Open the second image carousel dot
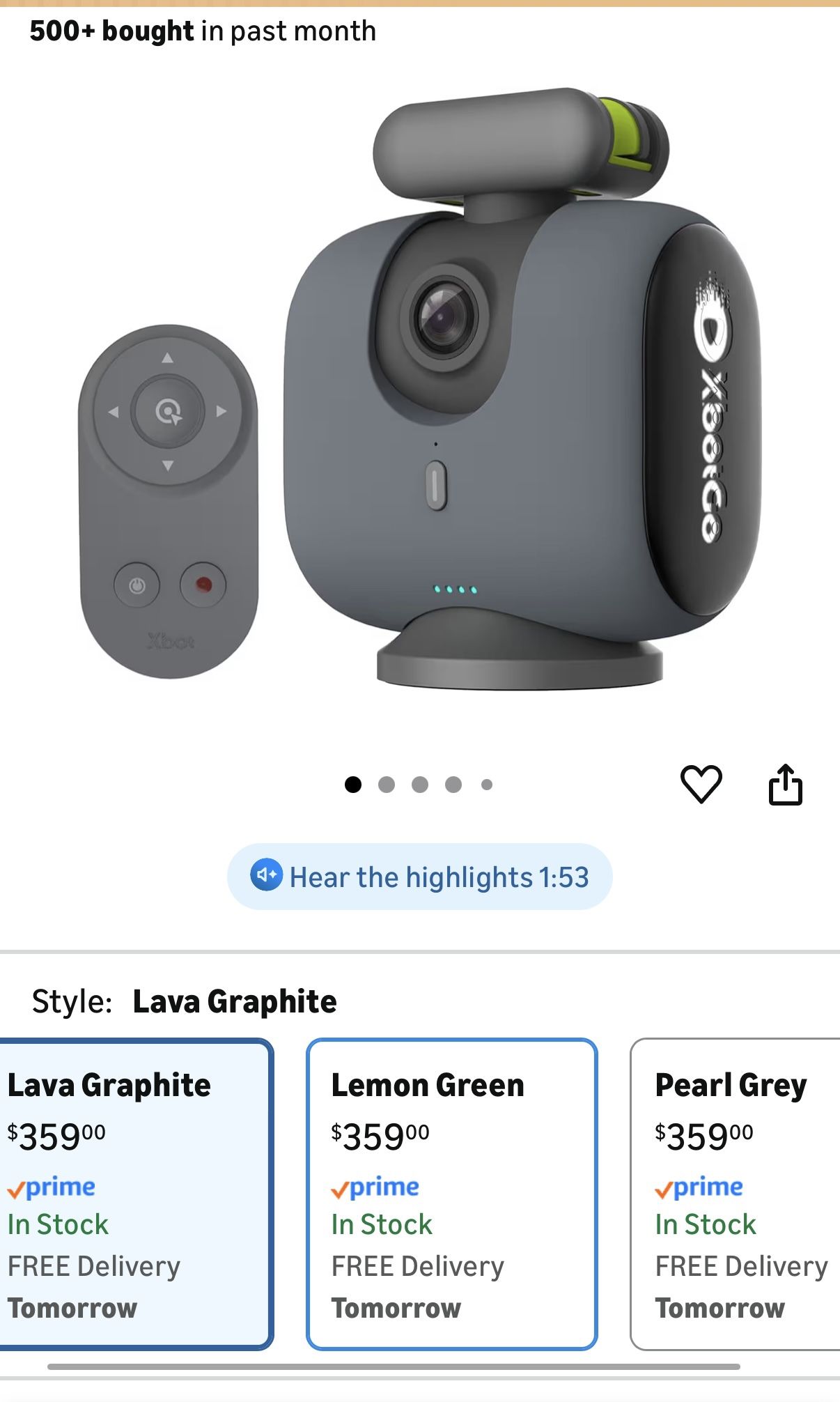Viewport: 840px width, 1402px height. point(385,784)
